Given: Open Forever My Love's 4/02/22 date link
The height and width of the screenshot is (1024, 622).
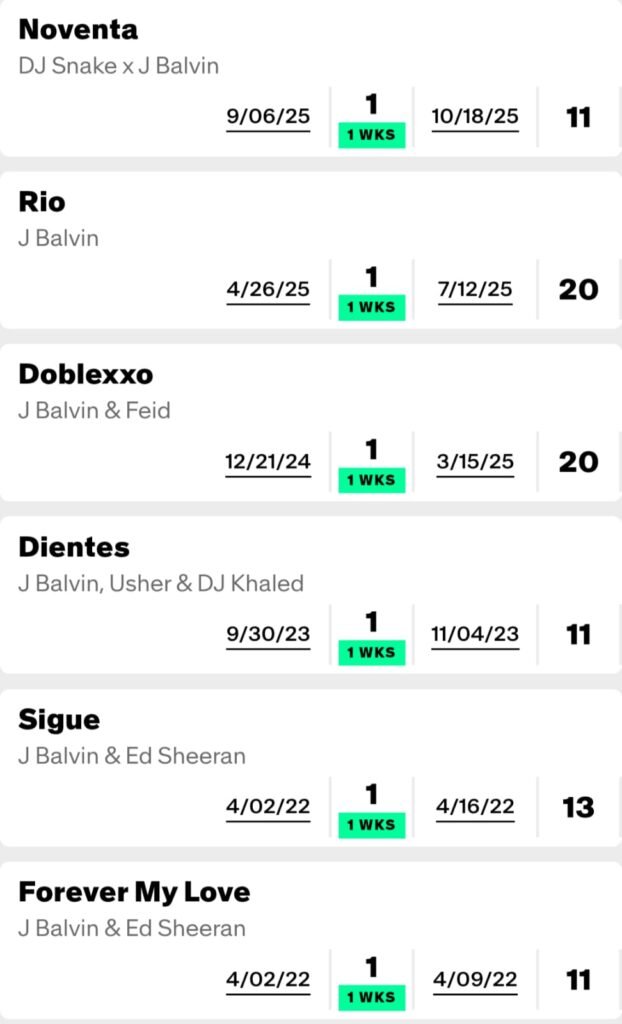Looking at the screenshot, I should click(x=268, y=980).
